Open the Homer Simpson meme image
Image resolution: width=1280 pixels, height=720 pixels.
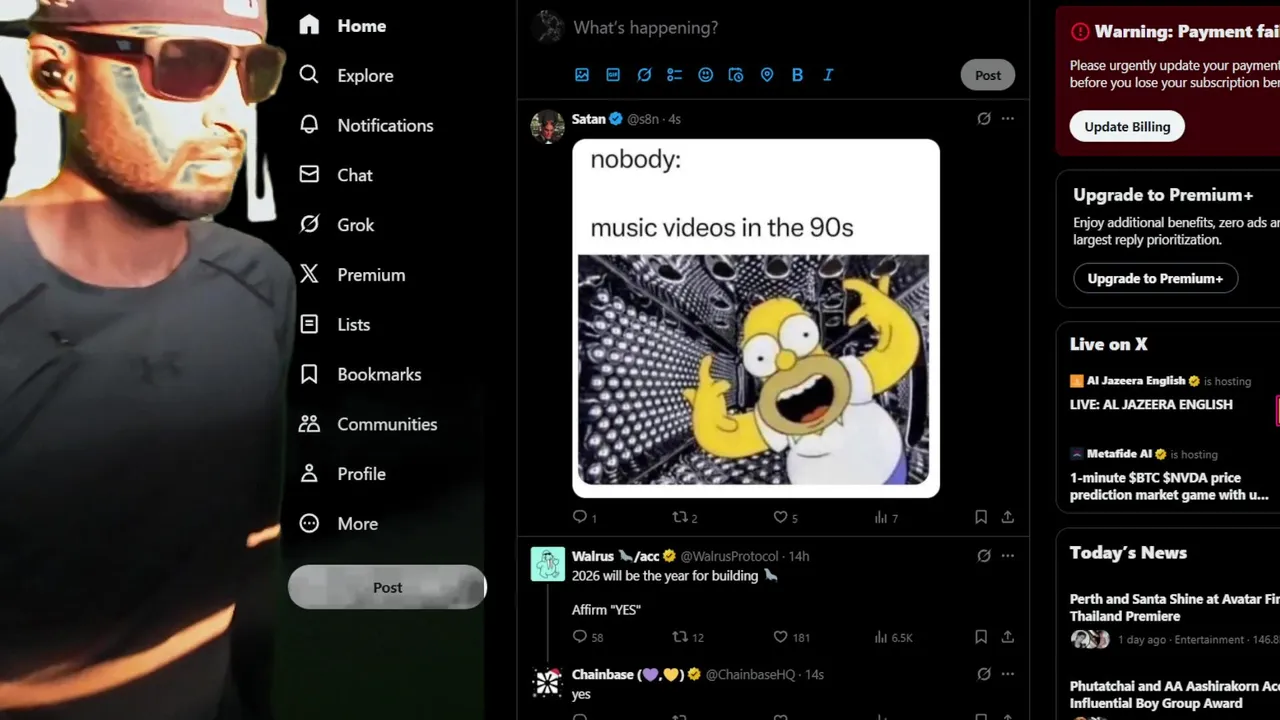pyautogui.click(x=753, y=369)
